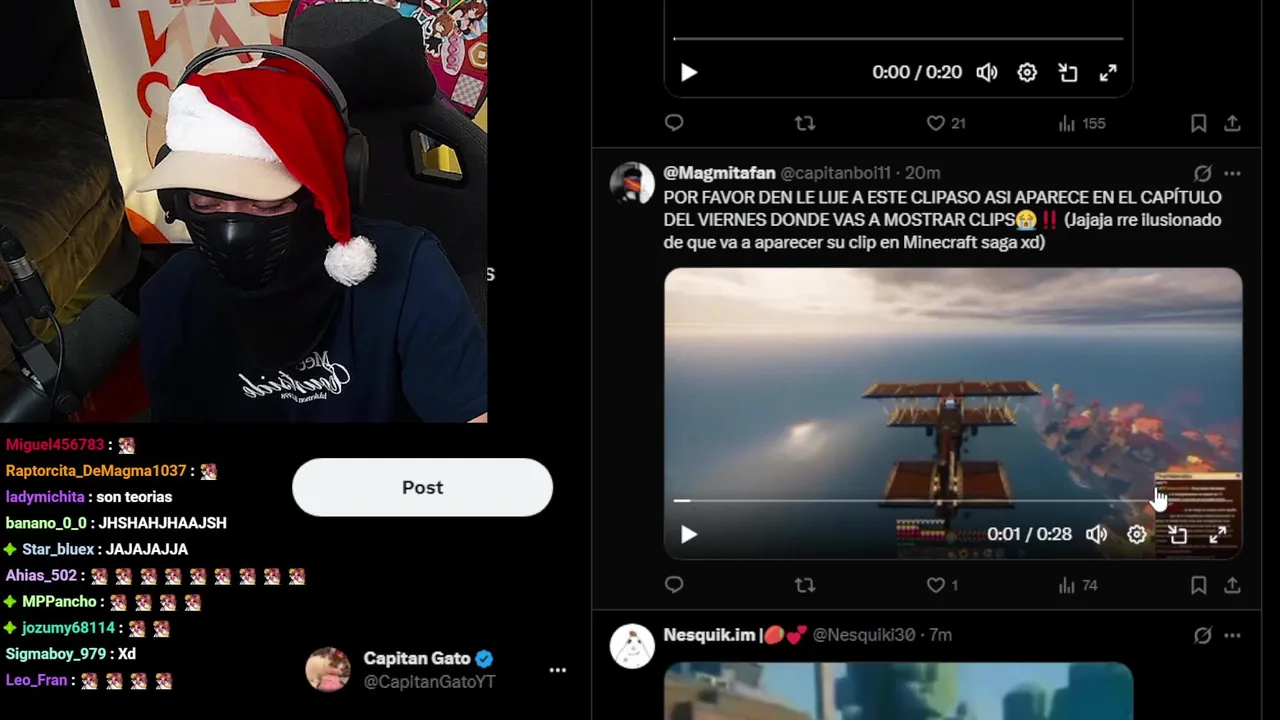Share the @Magmitafan post
1280x720 pixels.
tap(1232, 585)
